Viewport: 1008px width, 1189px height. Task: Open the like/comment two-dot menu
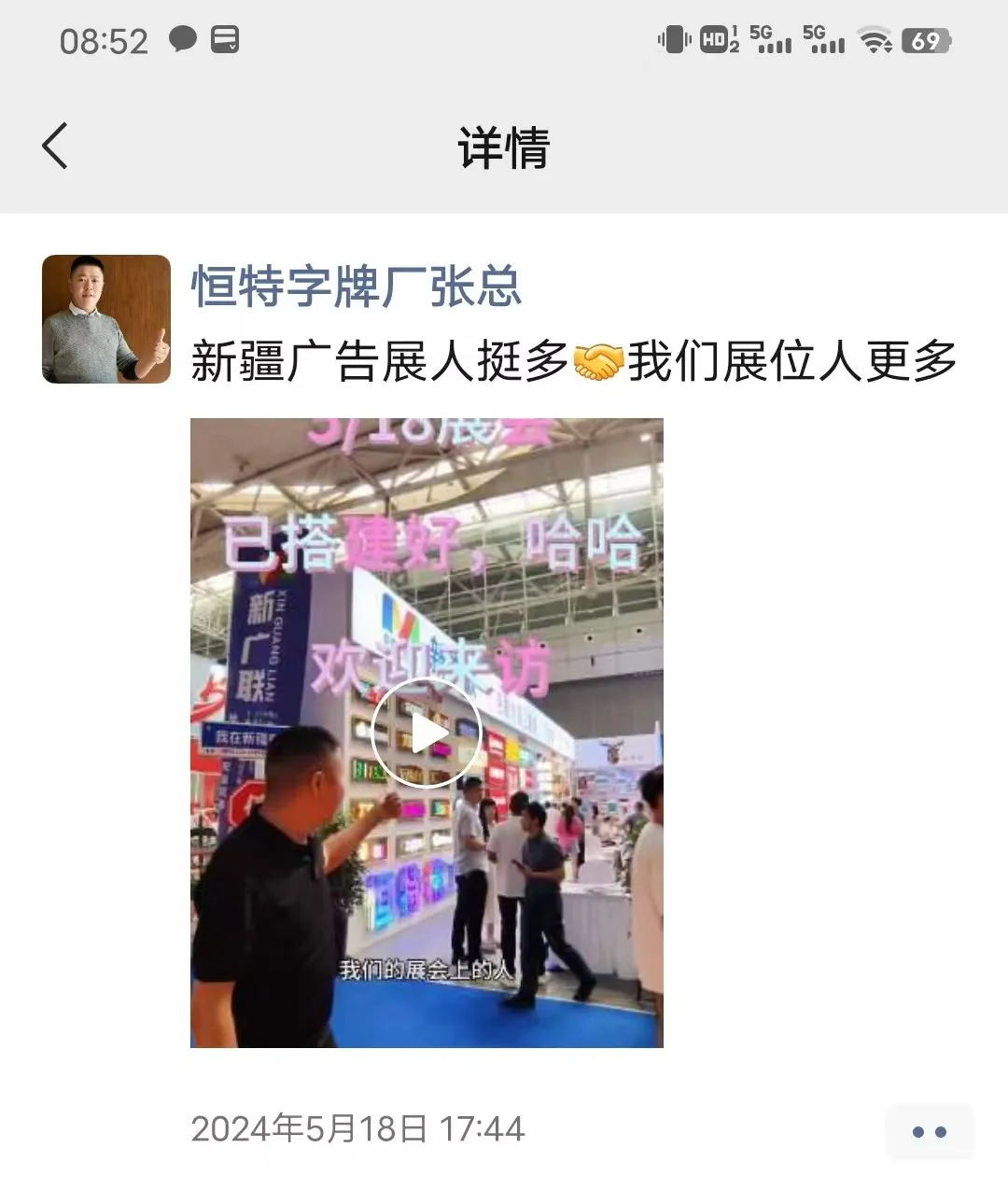(929, 1132)
